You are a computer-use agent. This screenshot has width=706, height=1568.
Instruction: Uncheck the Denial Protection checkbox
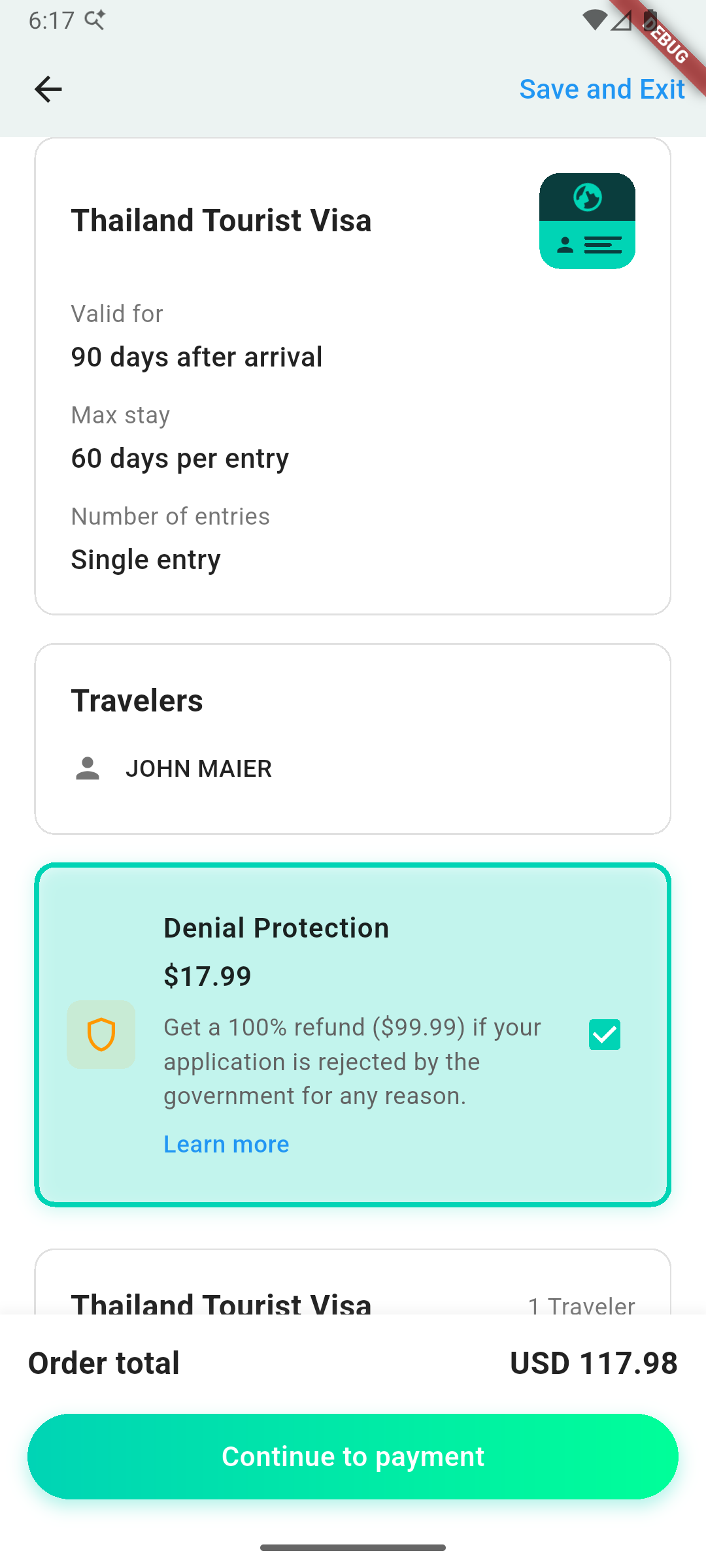pos(603,1034)
